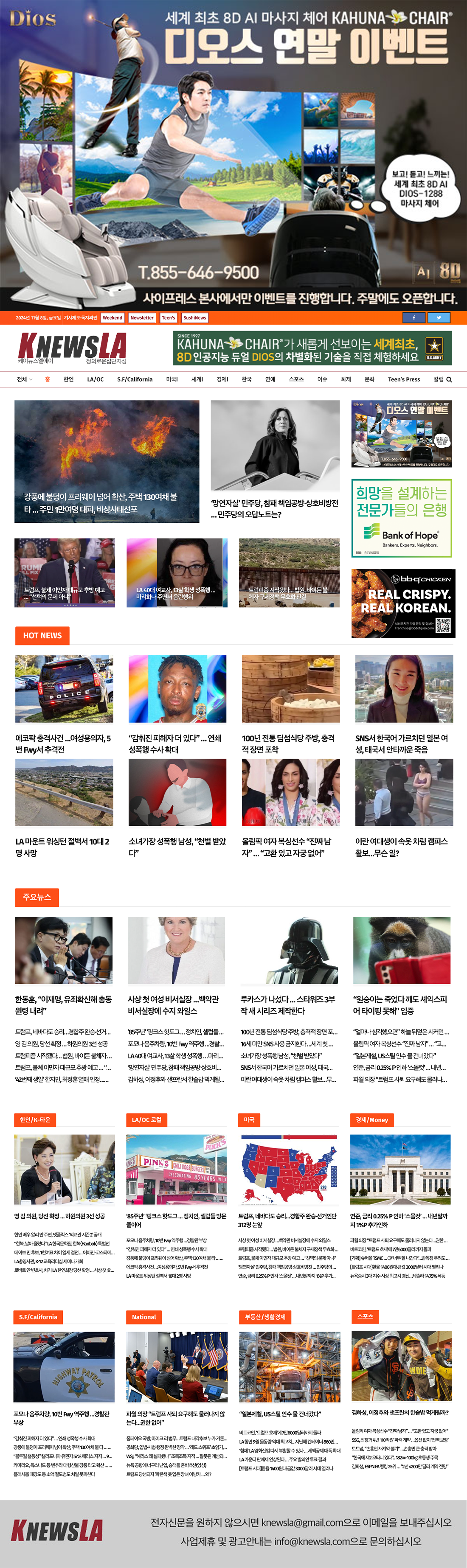The height and width of the screenshot is (1568, 467).
Task: Expand the 전체 dropdown menu
Action: click(x=24, y=379)
